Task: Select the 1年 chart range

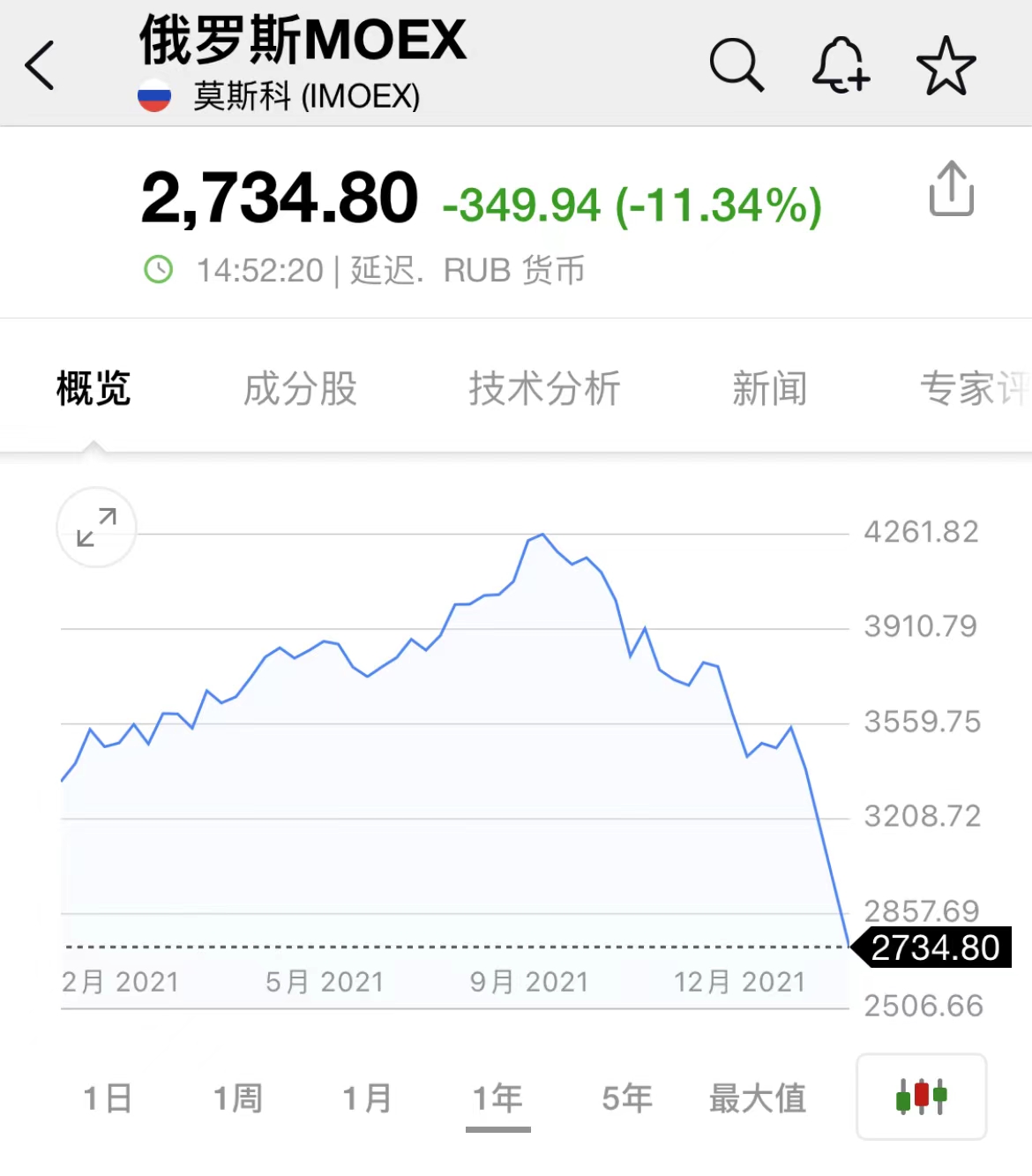Action: (x=497, y=1098)
